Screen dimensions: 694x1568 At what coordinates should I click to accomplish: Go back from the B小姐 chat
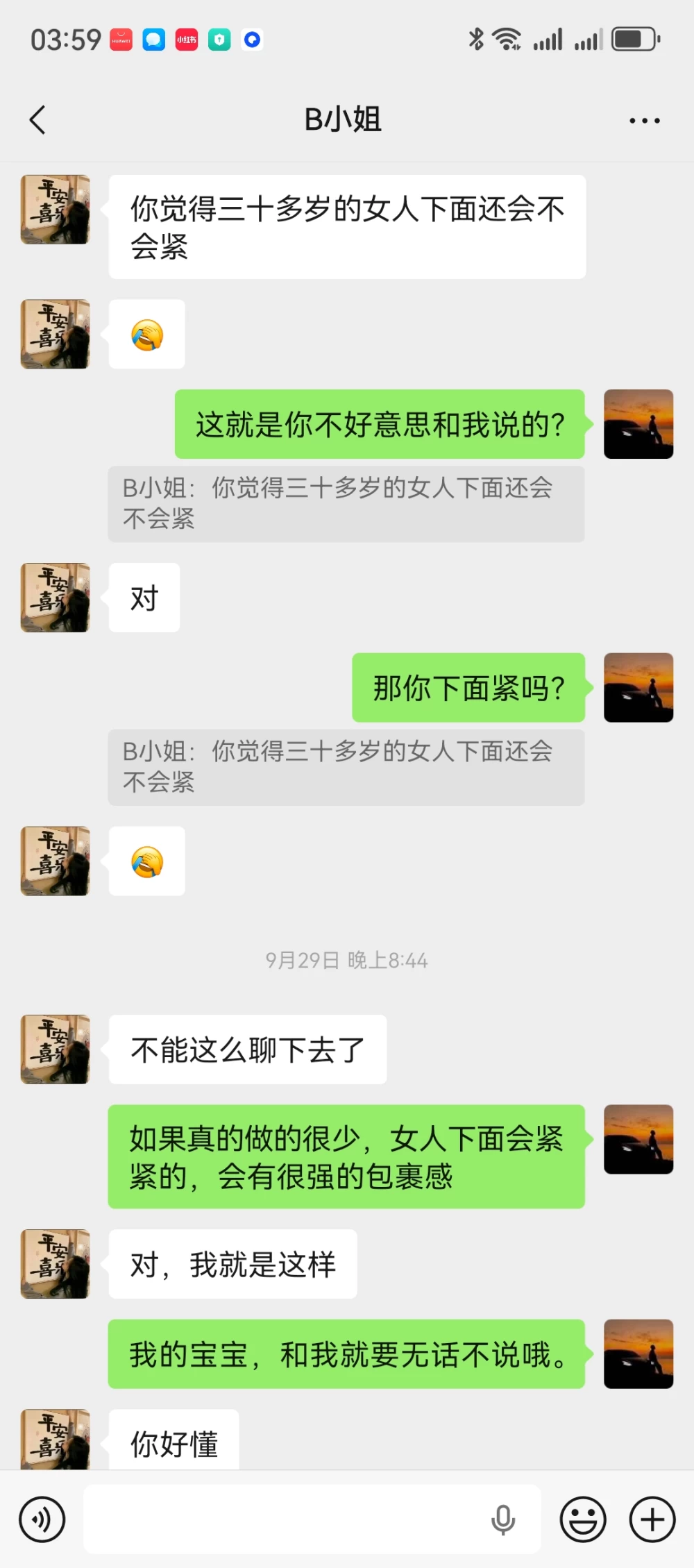(38, 119)
